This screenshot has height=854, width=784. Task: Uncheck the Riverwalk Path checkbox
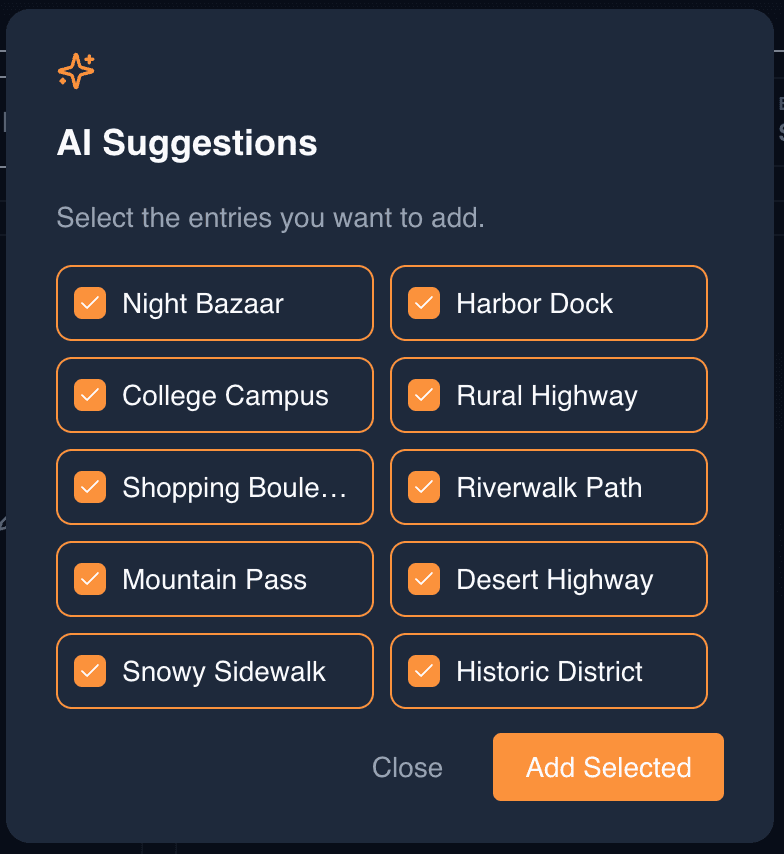point(424,487)
